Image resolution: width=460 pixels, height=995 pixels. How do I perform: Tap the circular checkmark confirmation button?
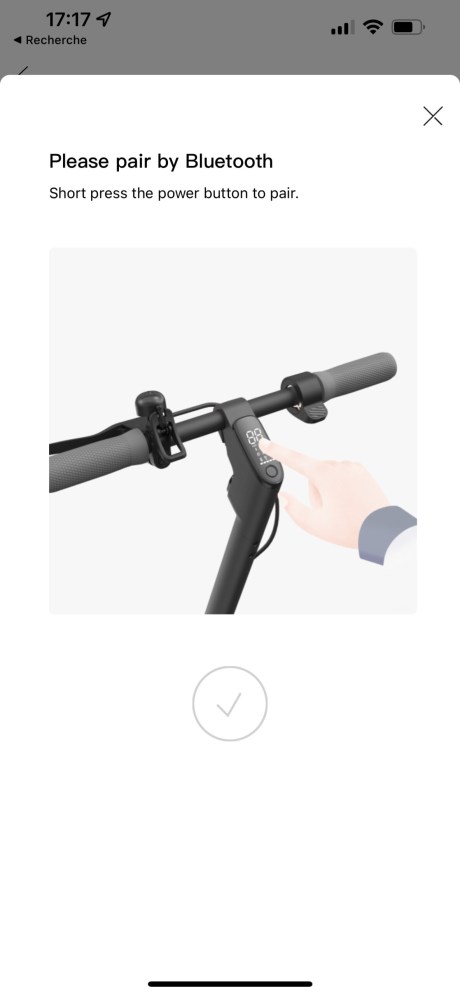pos(230,704)
